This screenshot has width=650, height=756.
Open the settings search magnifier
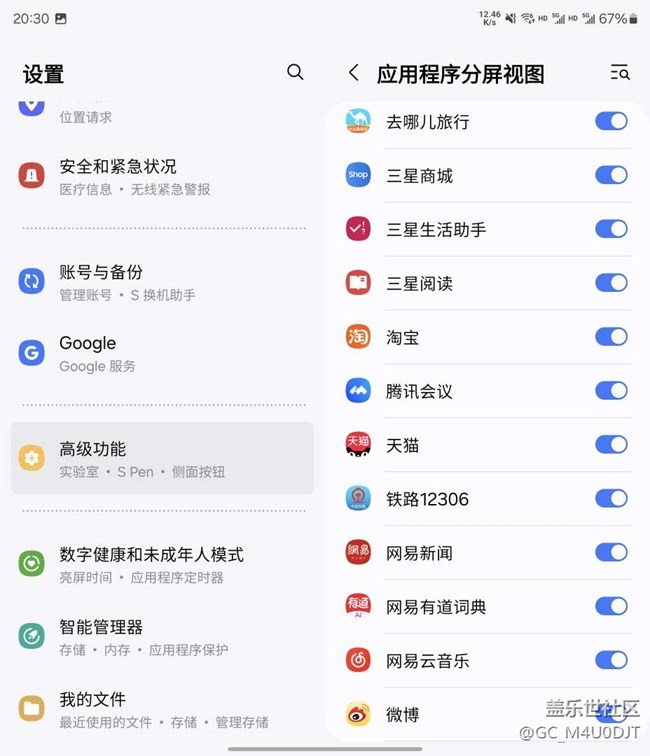click(x=295, y=72)
